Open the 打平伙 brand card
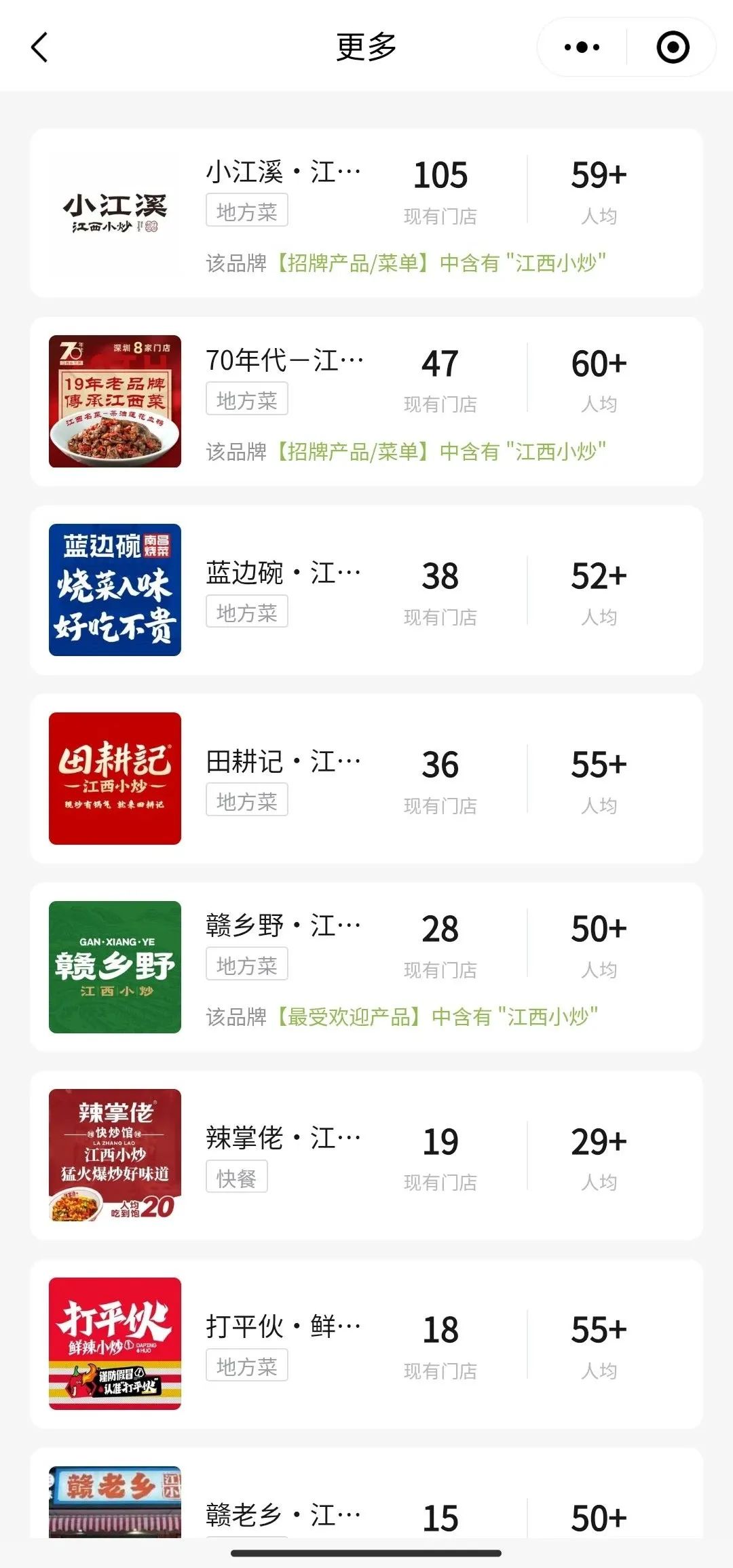 [x=366, y=1344]
